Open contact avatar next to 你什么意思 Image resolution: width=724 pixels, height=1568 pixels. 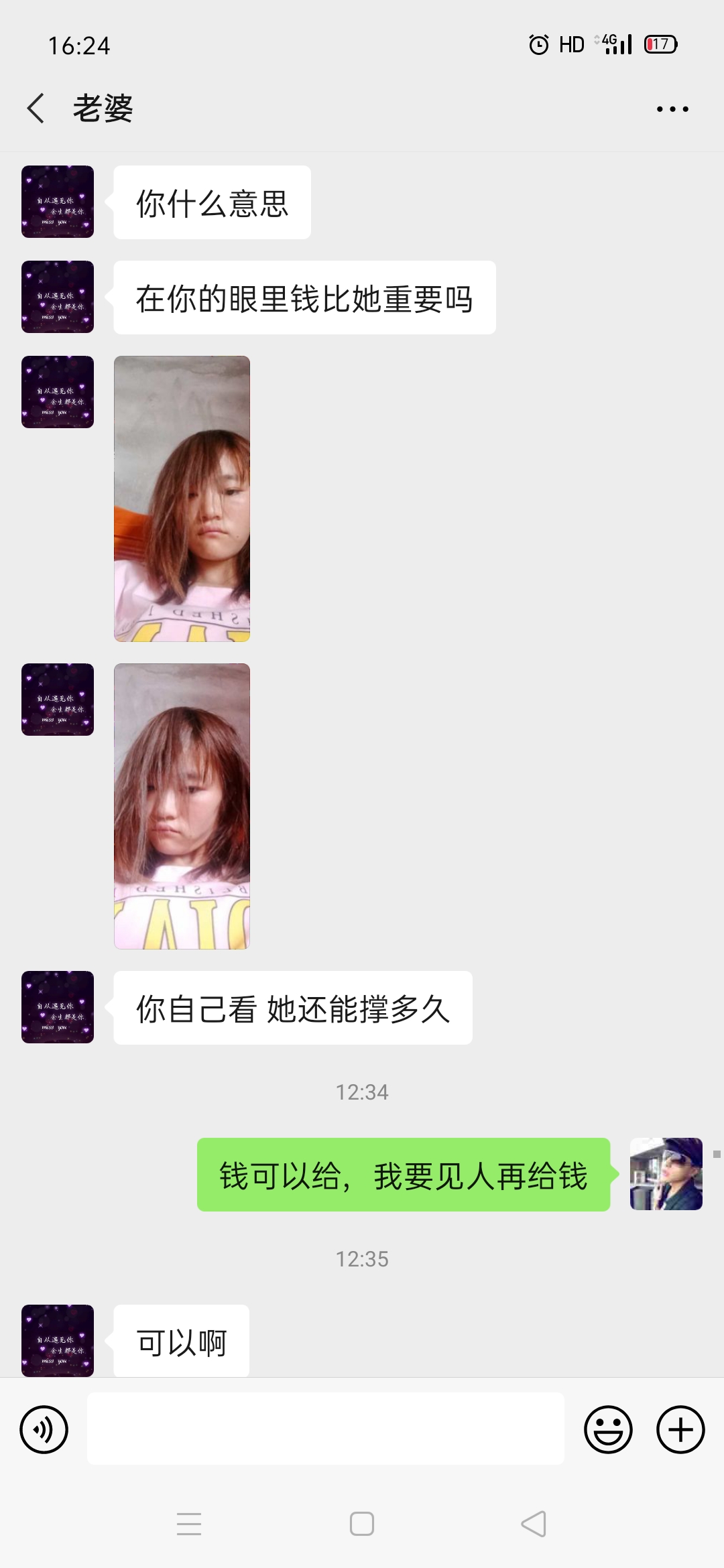coord(58,202)
